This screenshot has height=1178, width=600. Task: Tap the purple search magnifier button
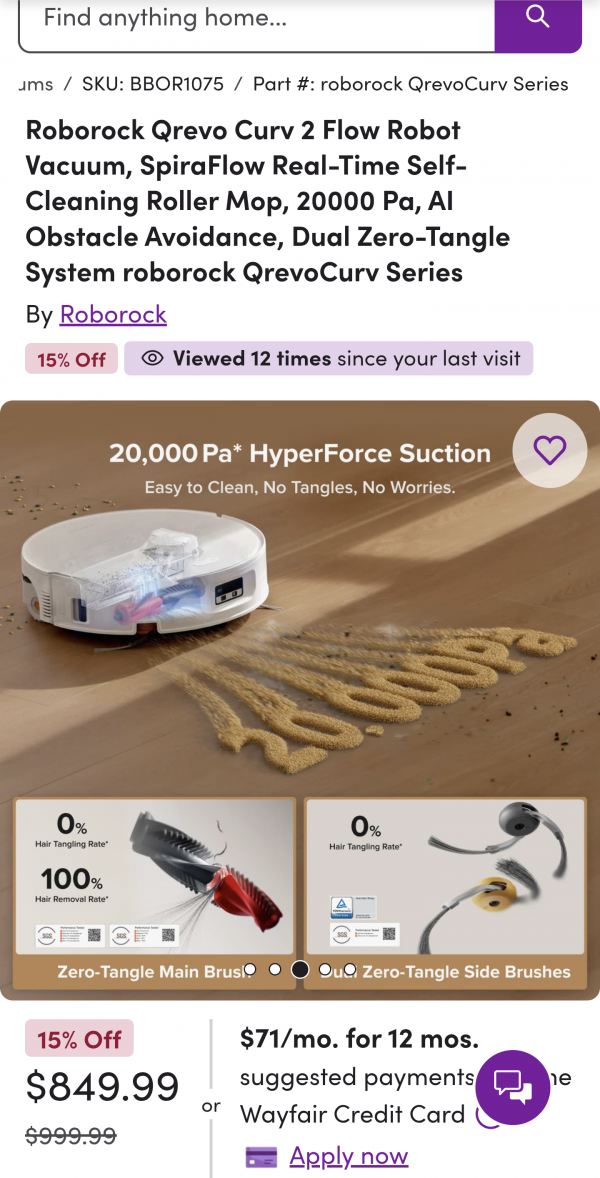(x=538, y=20)
